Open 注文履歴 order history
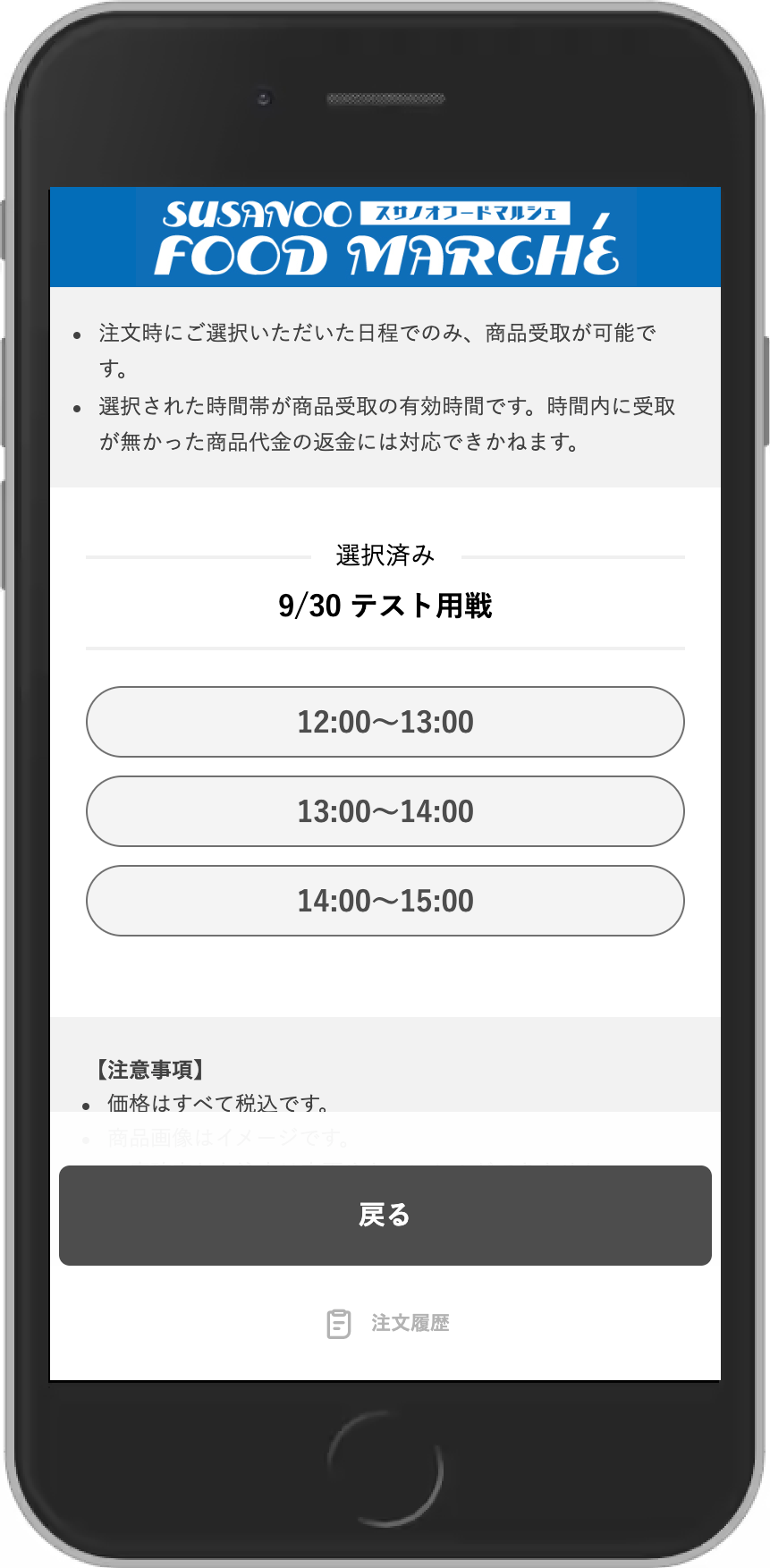The height and width of the screenshot is (1568, 770). pyautogui.click(x=388, y=1323)
